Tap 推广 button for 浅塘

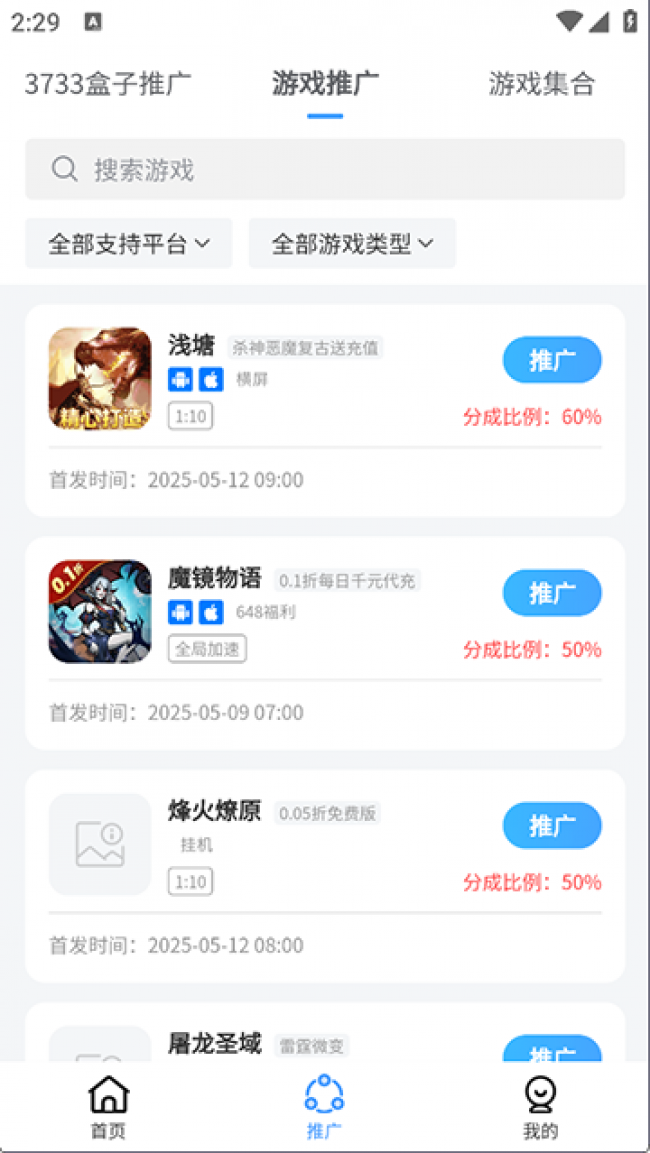(551, 360)
